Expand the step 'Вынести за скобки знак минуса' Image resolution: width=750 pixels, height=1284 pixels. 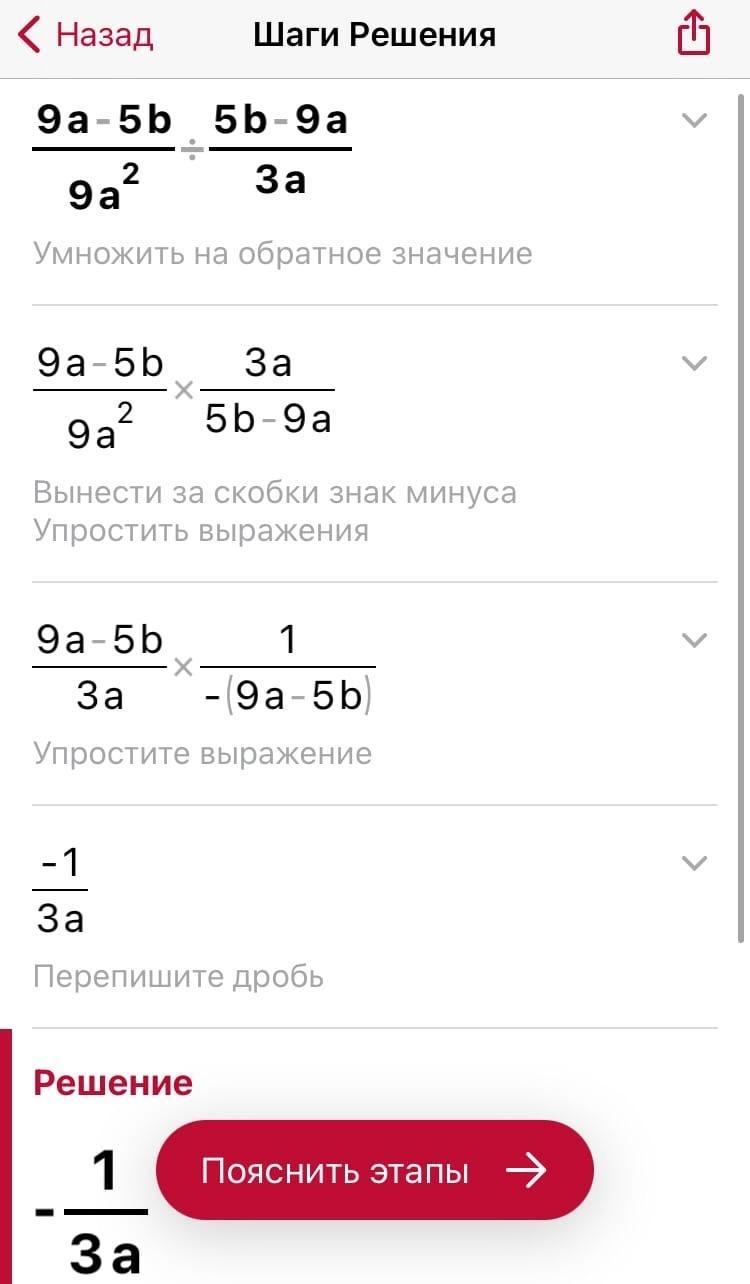[x=694, y=363]
